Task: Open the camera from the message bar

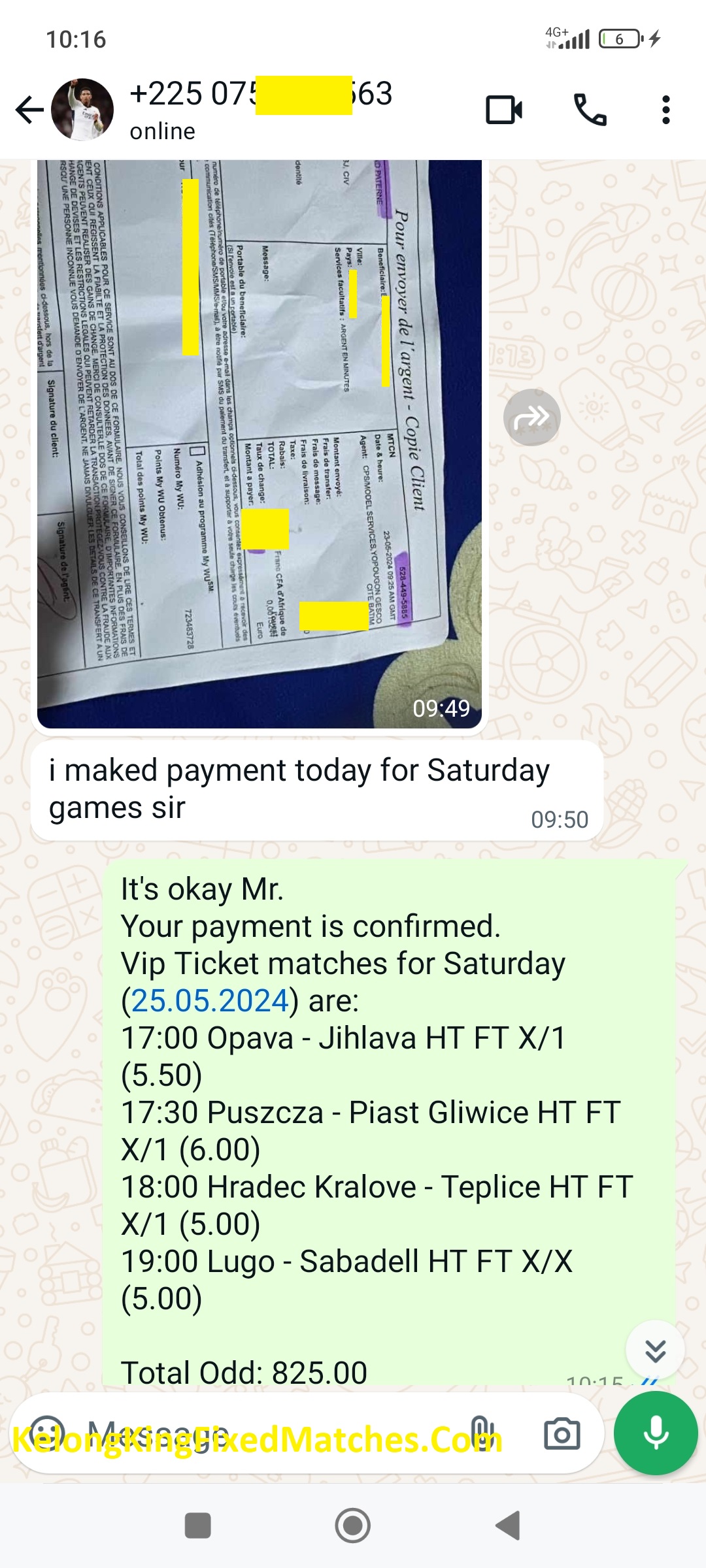Action: 562,1433
